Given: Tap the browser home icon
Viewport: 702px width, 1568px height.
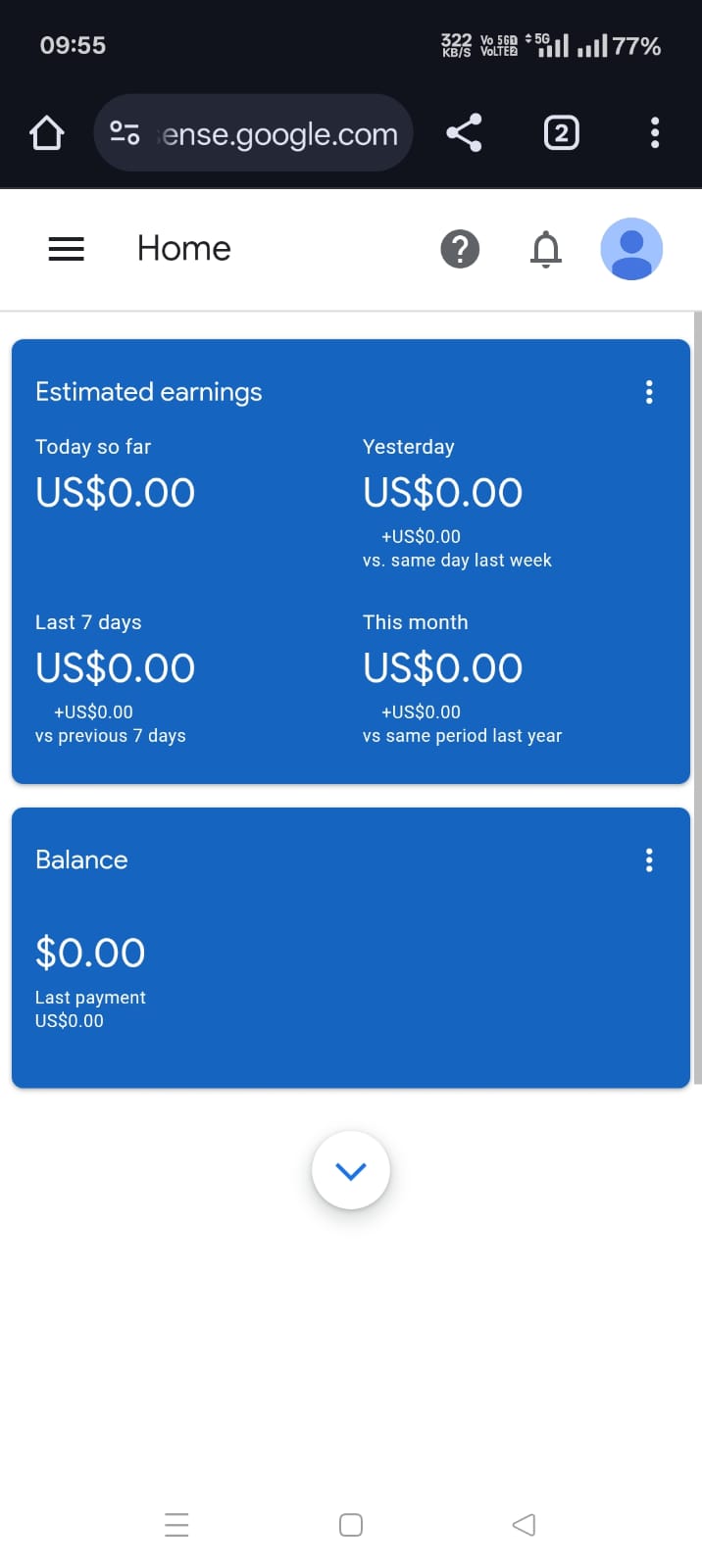Looking at the screenshot, I should point(46,132).
